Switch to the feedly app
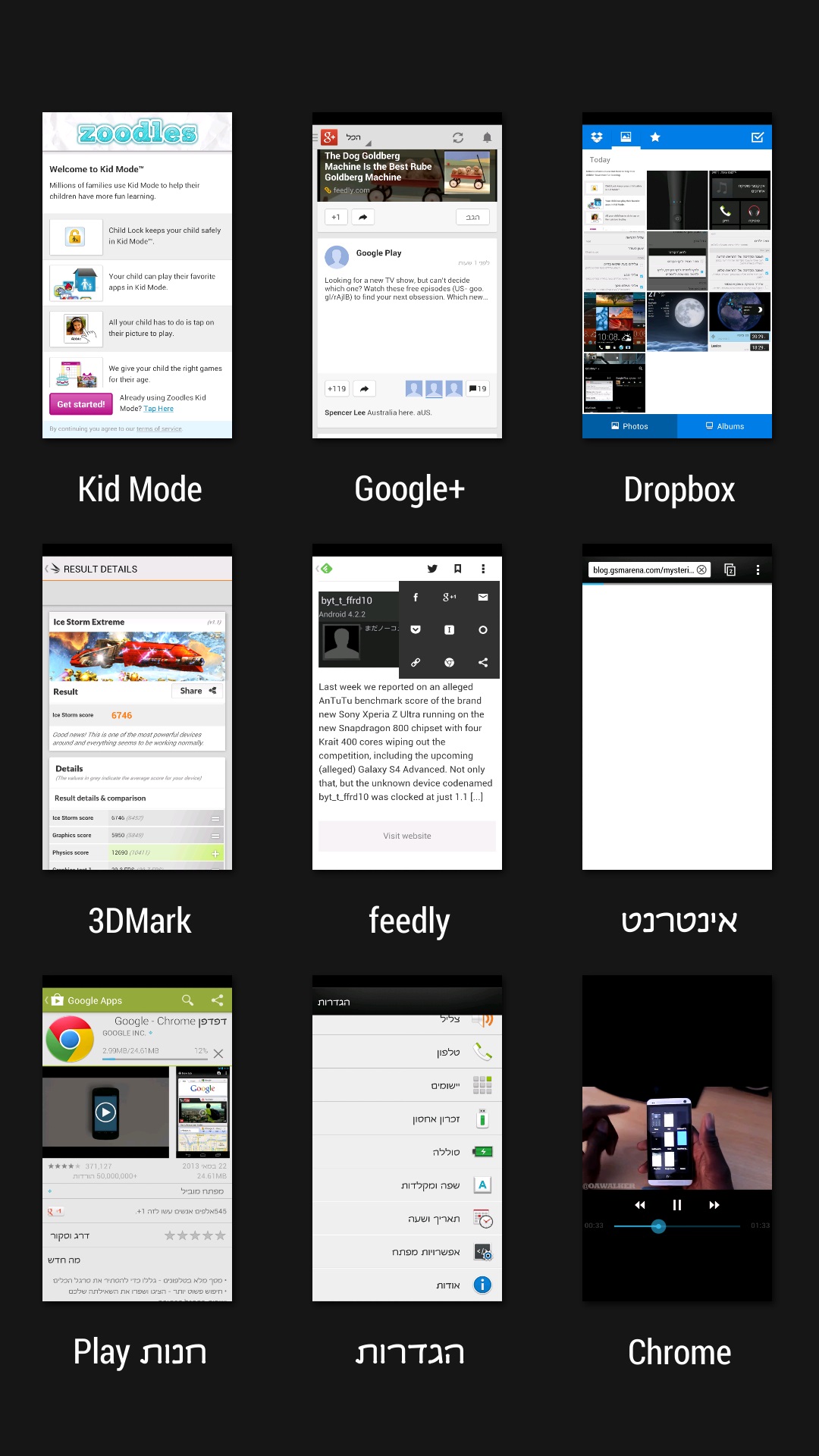The image size is (819, 1456). (407, 707)
